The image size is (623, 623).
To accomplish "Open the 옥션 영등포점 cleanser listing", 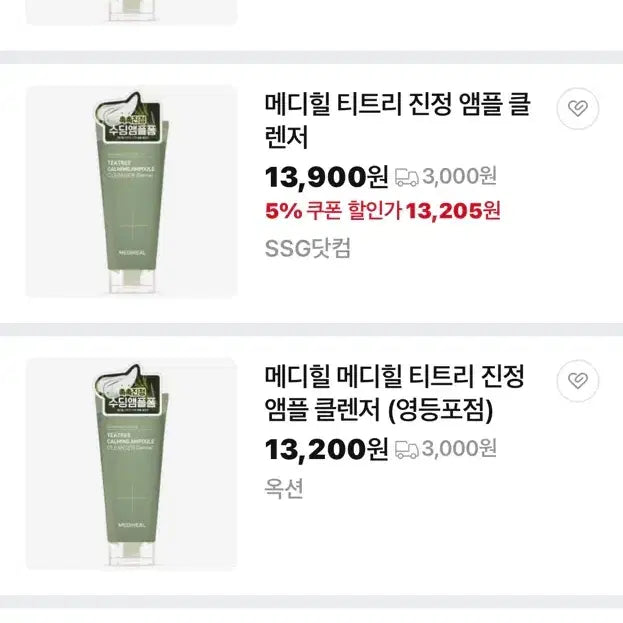I will pos(395,393).
